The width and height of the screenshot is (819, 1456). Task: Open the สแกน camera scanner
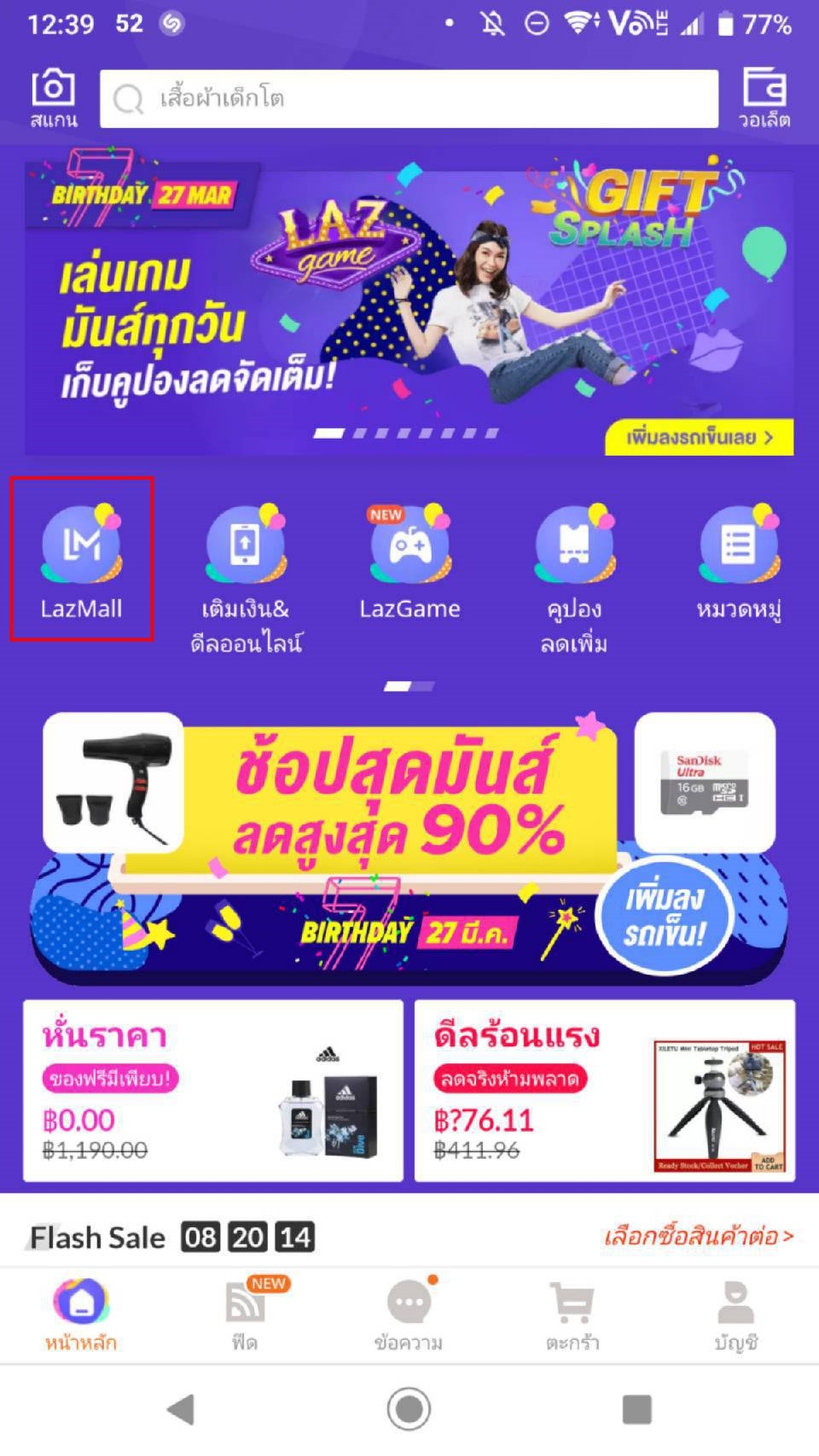pos(53,97)
